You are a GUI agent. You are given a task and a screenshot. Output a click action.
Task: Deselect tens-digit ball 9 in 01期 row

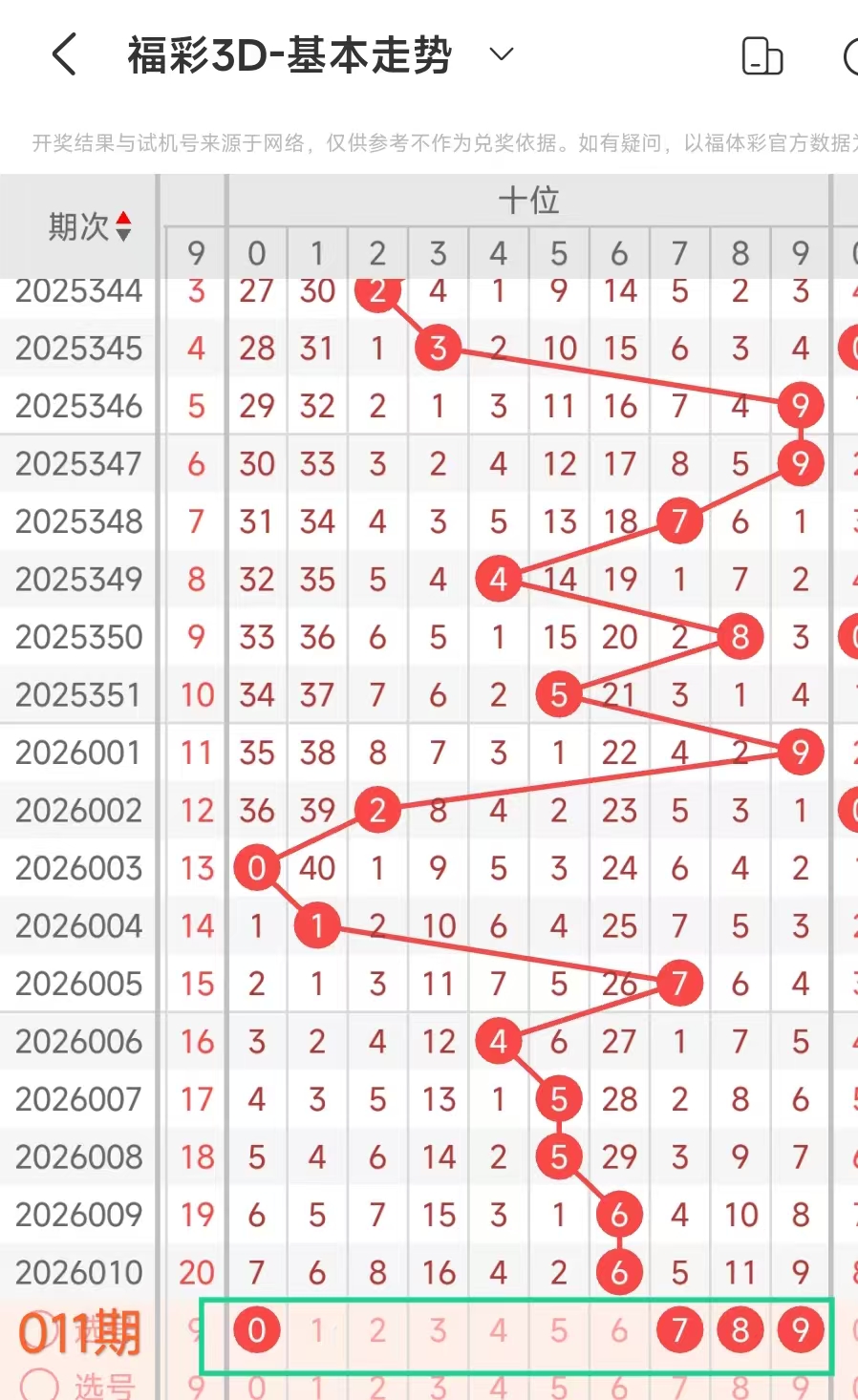click(801, 1329)
